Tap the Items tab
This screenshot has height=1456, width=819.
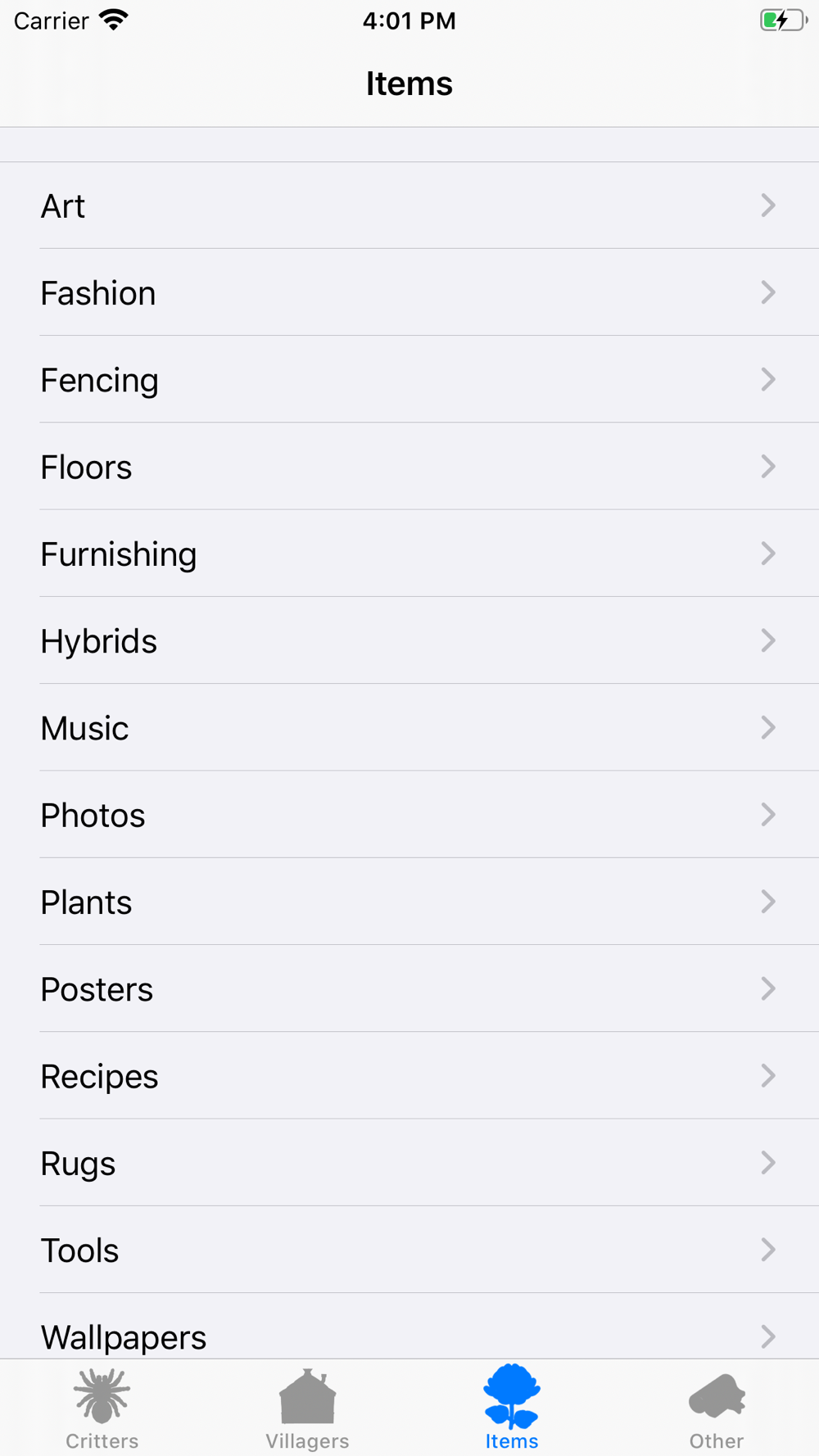tap(512, 1409)
